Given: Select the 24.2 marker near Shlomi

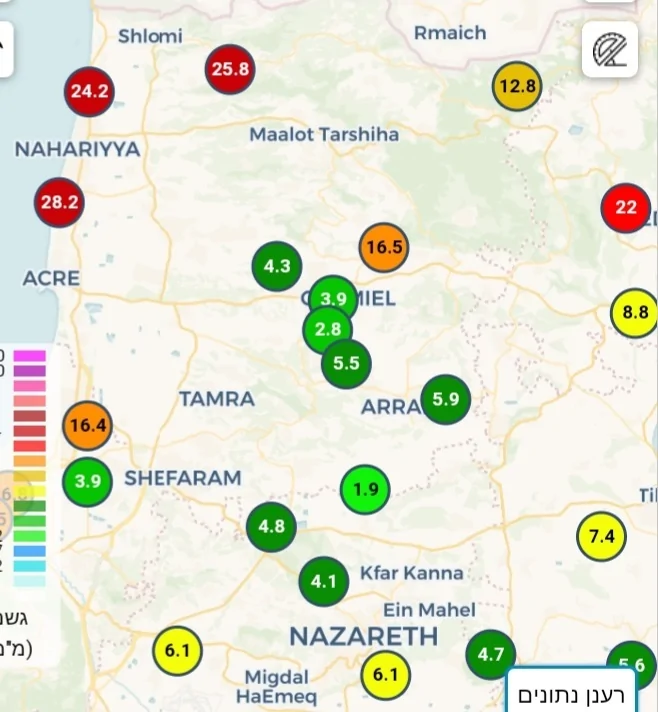Looking at the screenshot, I should pyautogui.click(x=89, y=92).
